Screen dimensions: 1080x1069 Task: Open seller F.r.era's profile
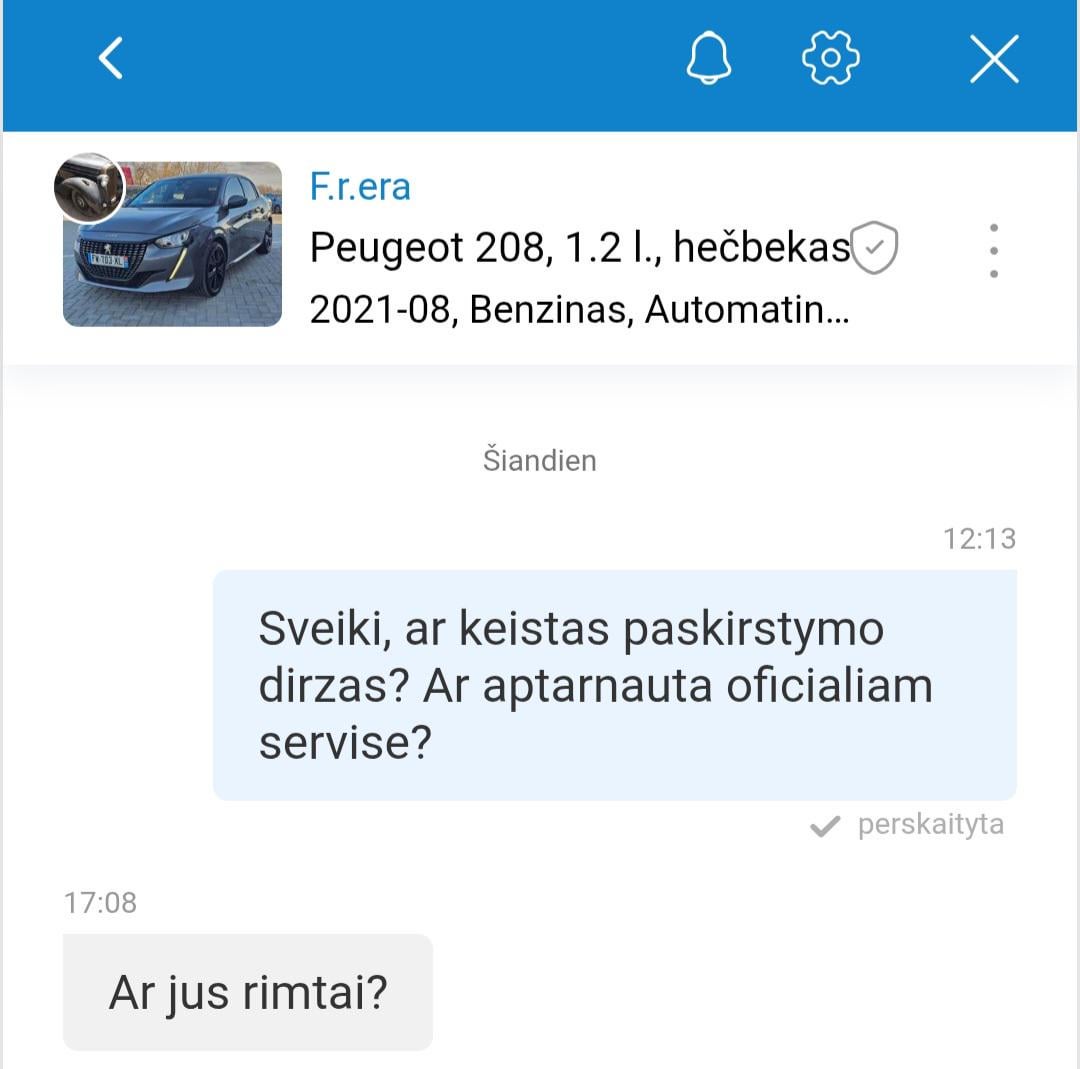pyautogui.click(x=360, y=187)
